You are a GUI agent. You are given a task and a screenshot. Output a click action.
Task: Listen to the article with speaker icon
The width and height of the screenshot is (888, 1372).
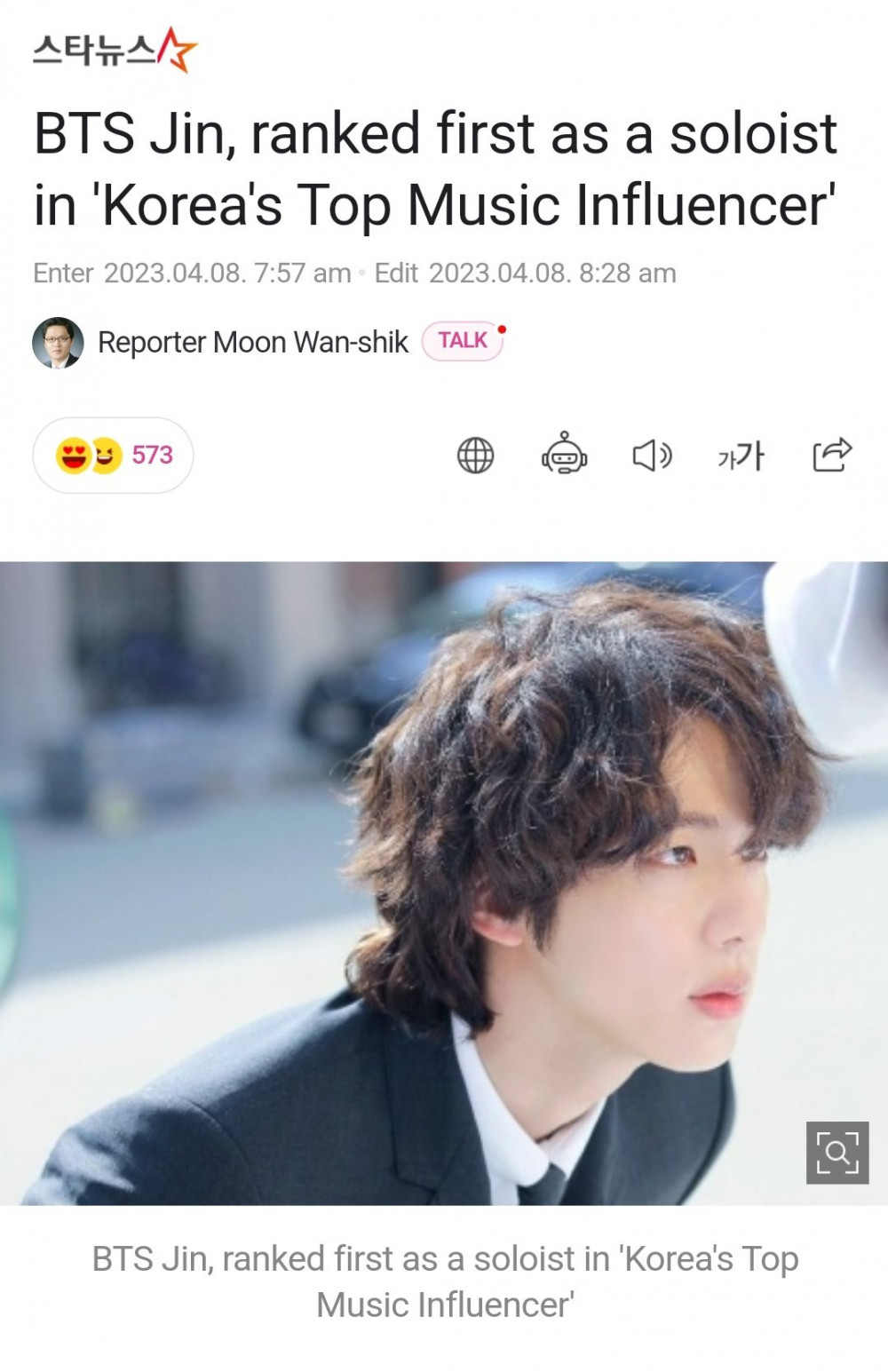pos(652,456)
